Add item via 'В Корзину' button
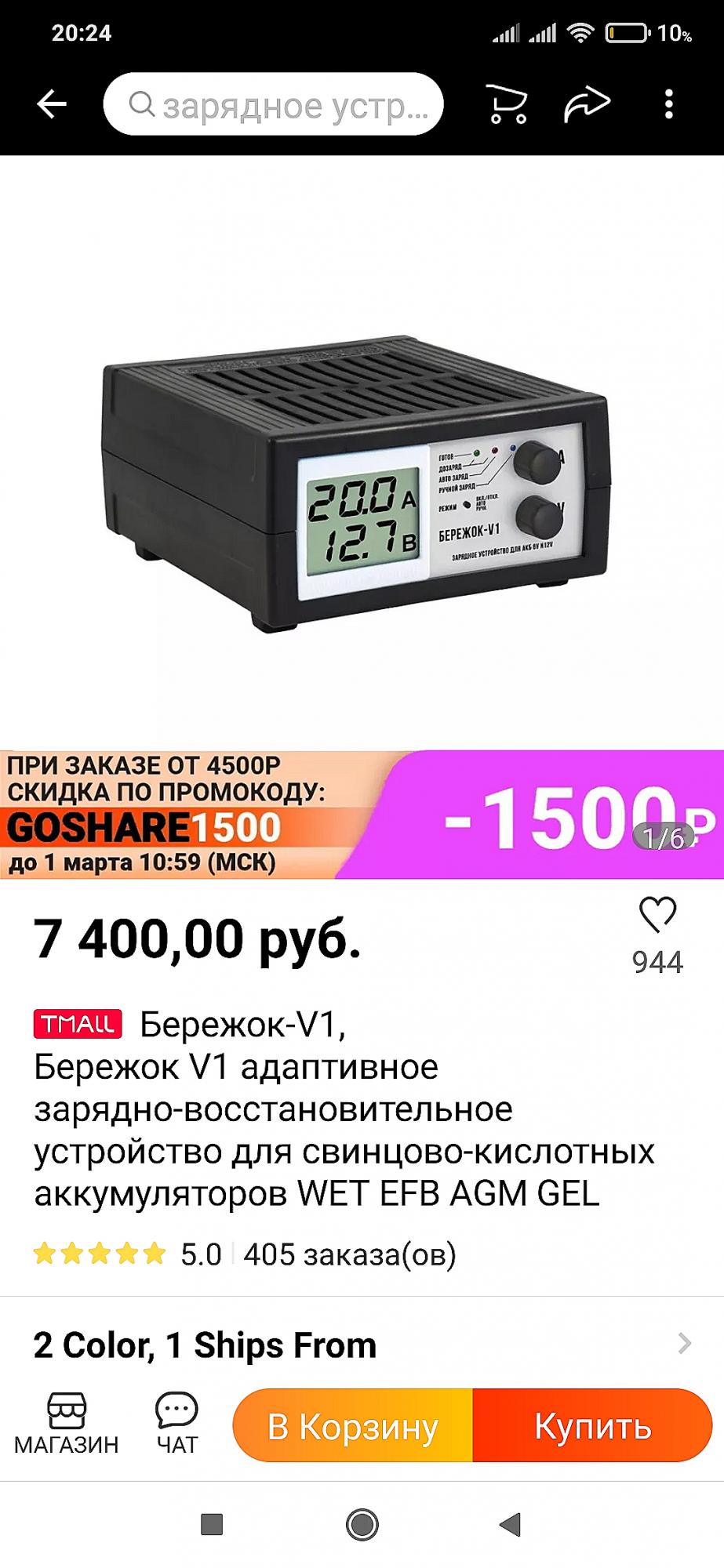 coord(353,1426)
